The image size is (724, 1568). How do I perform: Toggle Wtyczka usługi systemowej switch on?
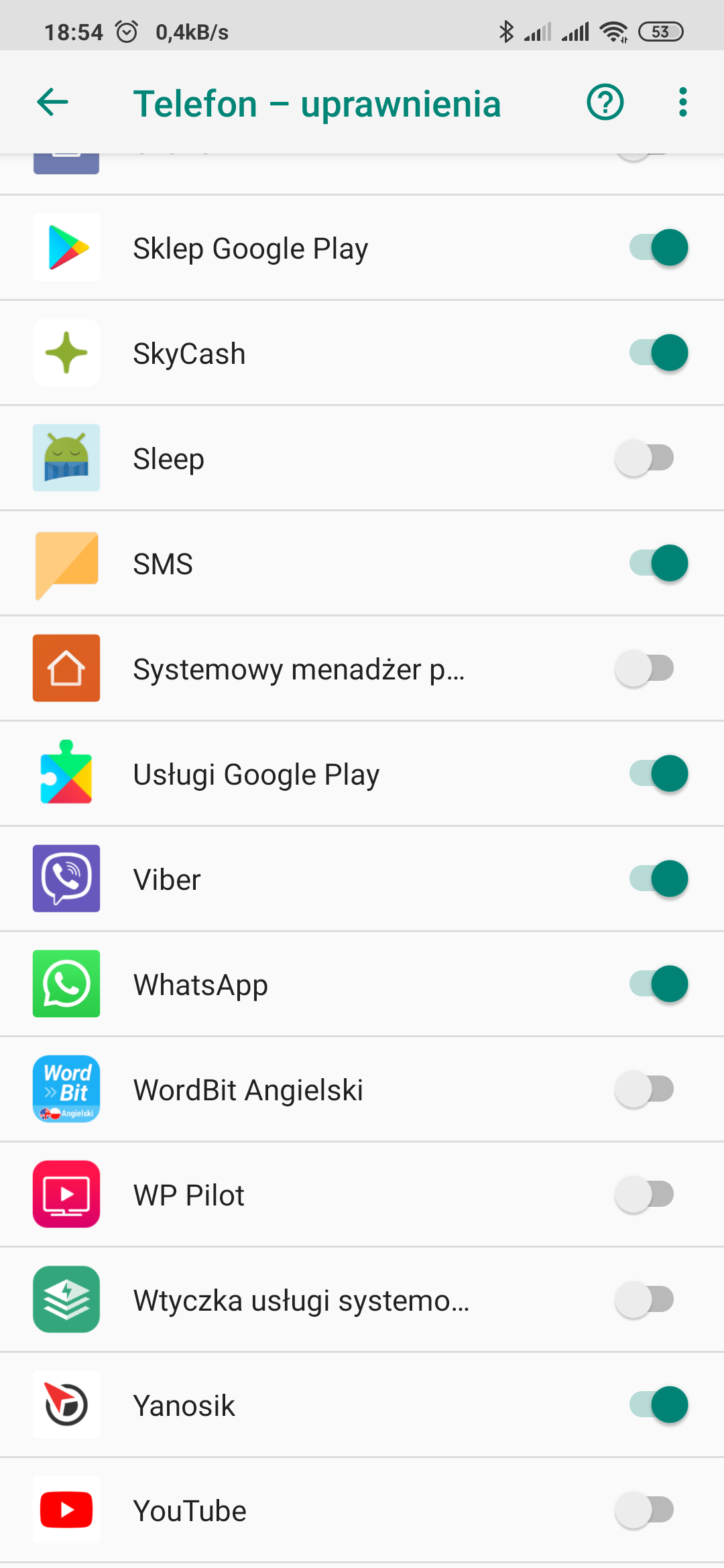tap(645, 1300)
